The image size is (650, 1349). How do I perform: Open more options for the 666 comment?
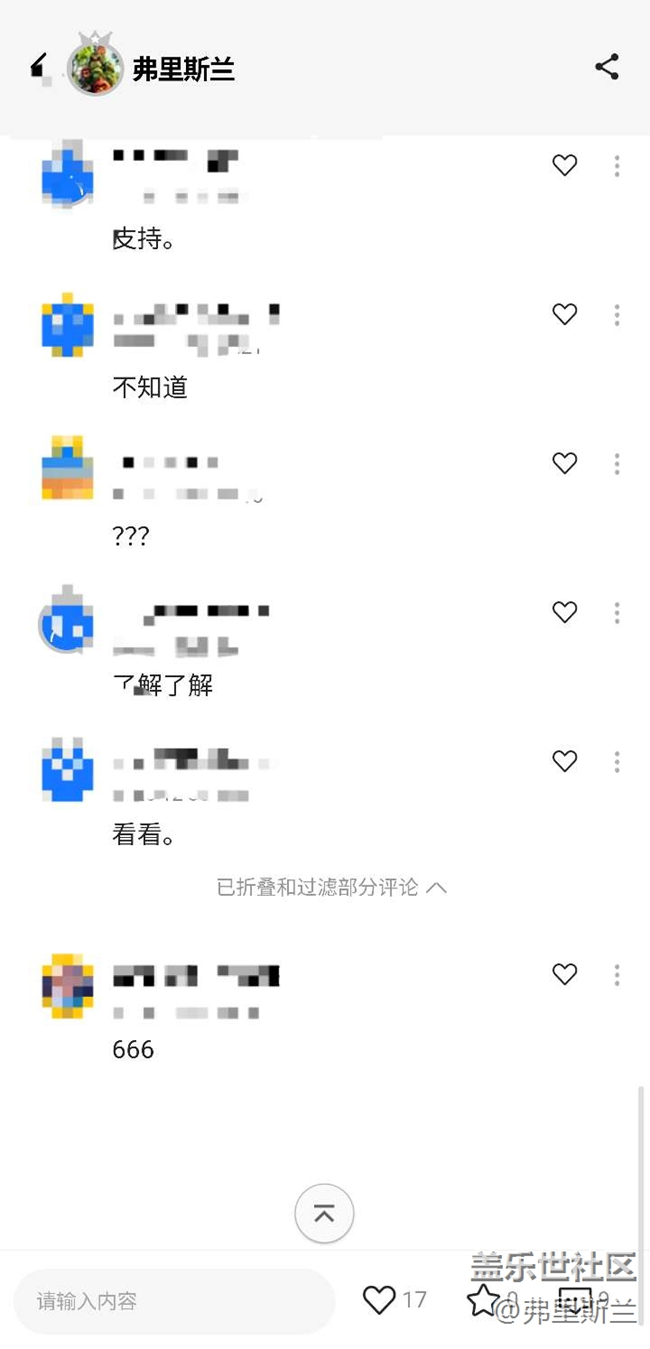pos(617,974)
